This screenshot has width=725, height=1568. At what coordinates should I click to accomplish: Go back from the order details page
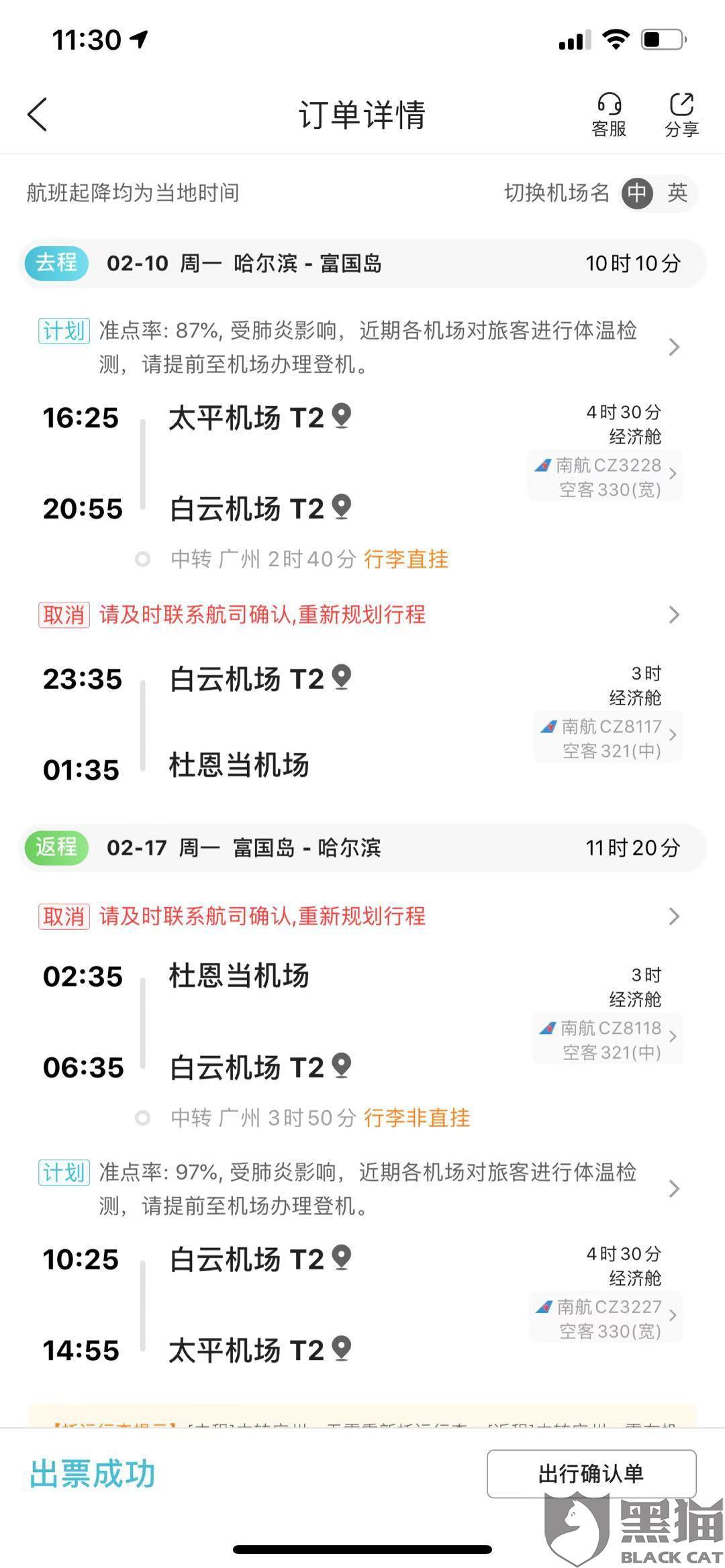coord(38,114)
